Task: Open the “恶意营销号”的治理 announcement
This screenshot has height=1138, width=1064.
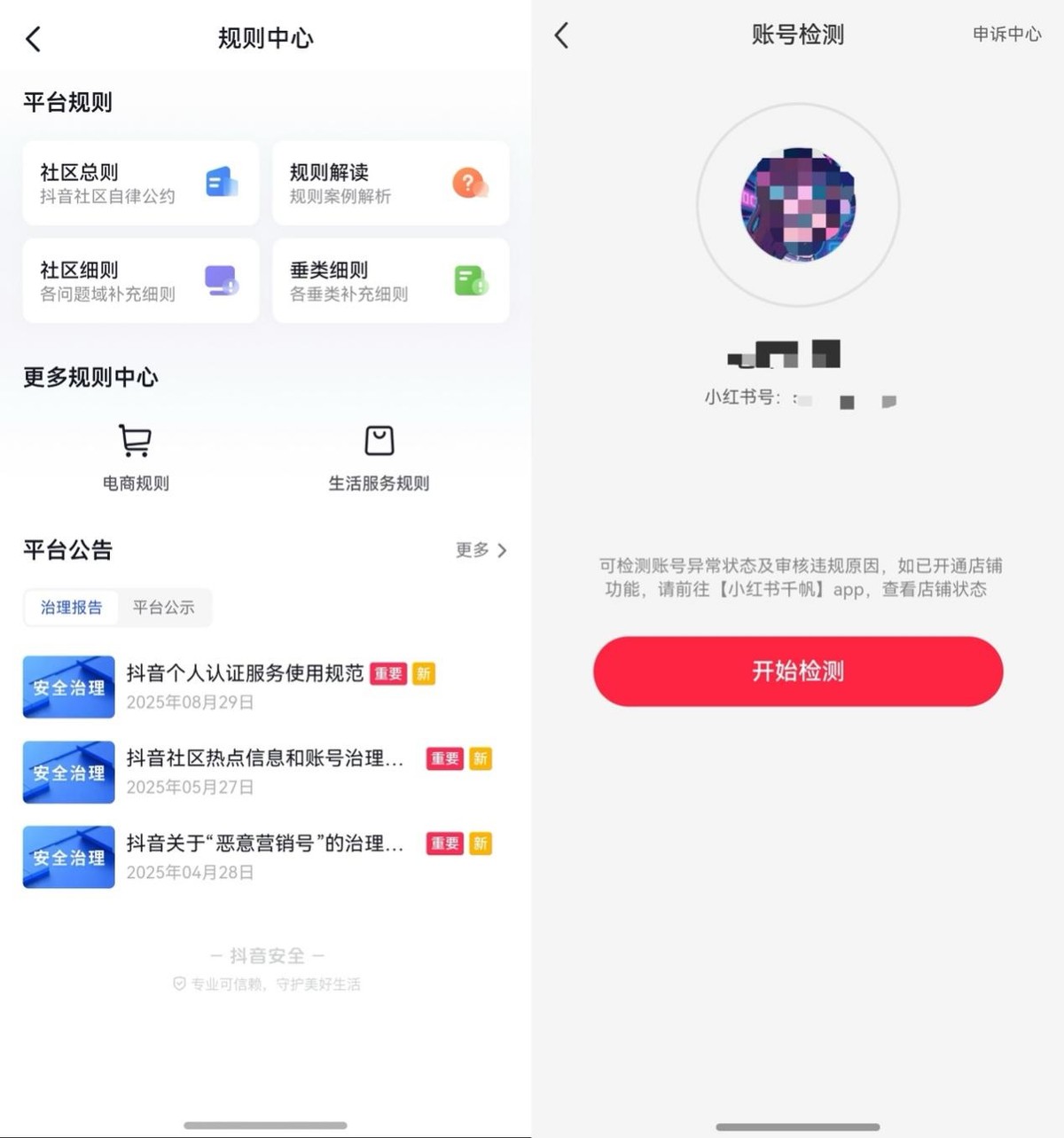Action: point(257,857)
